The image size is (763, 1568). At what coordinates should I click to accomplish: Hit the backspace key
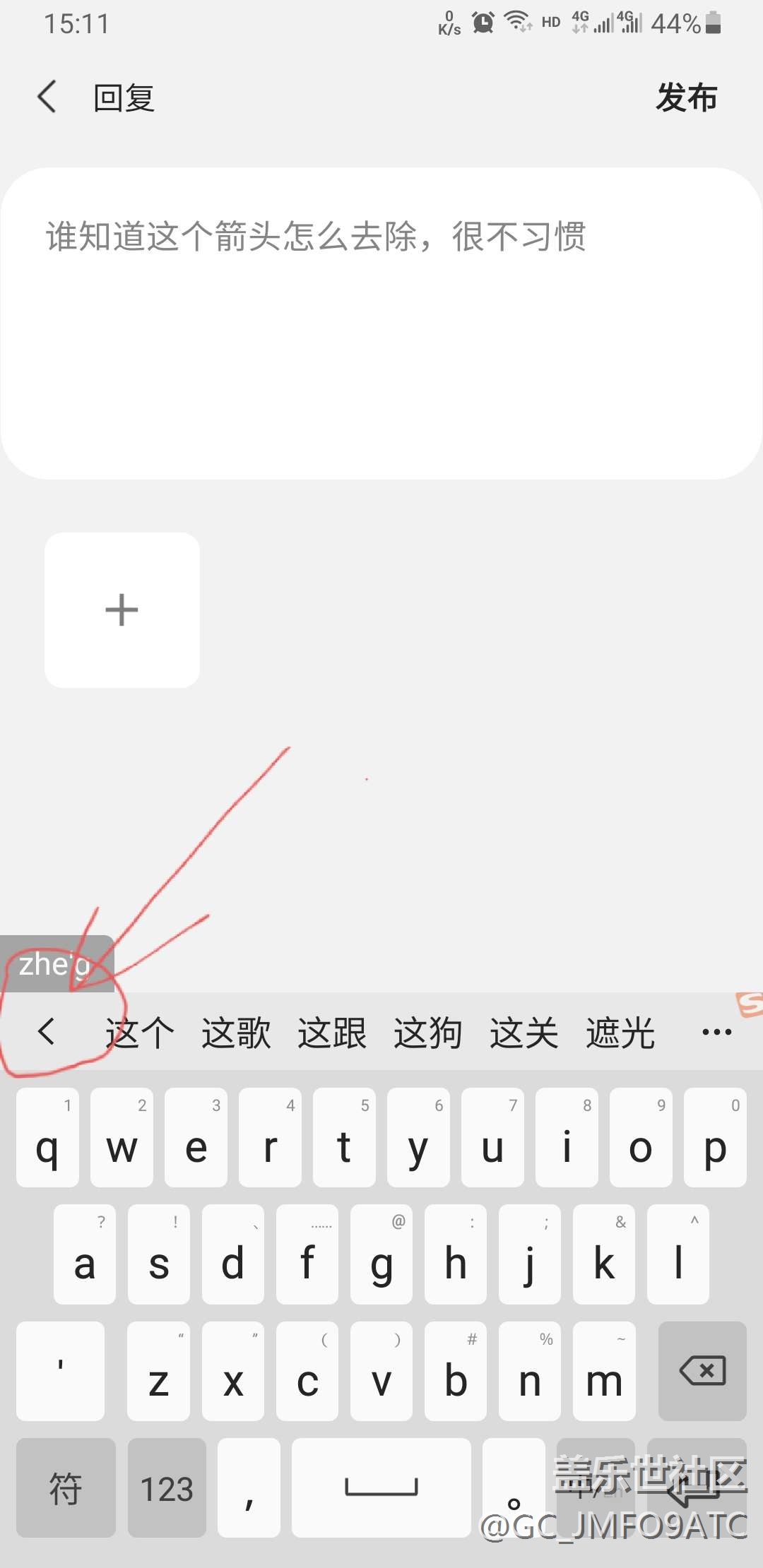pyautogui.click(x=702, y=1371)
